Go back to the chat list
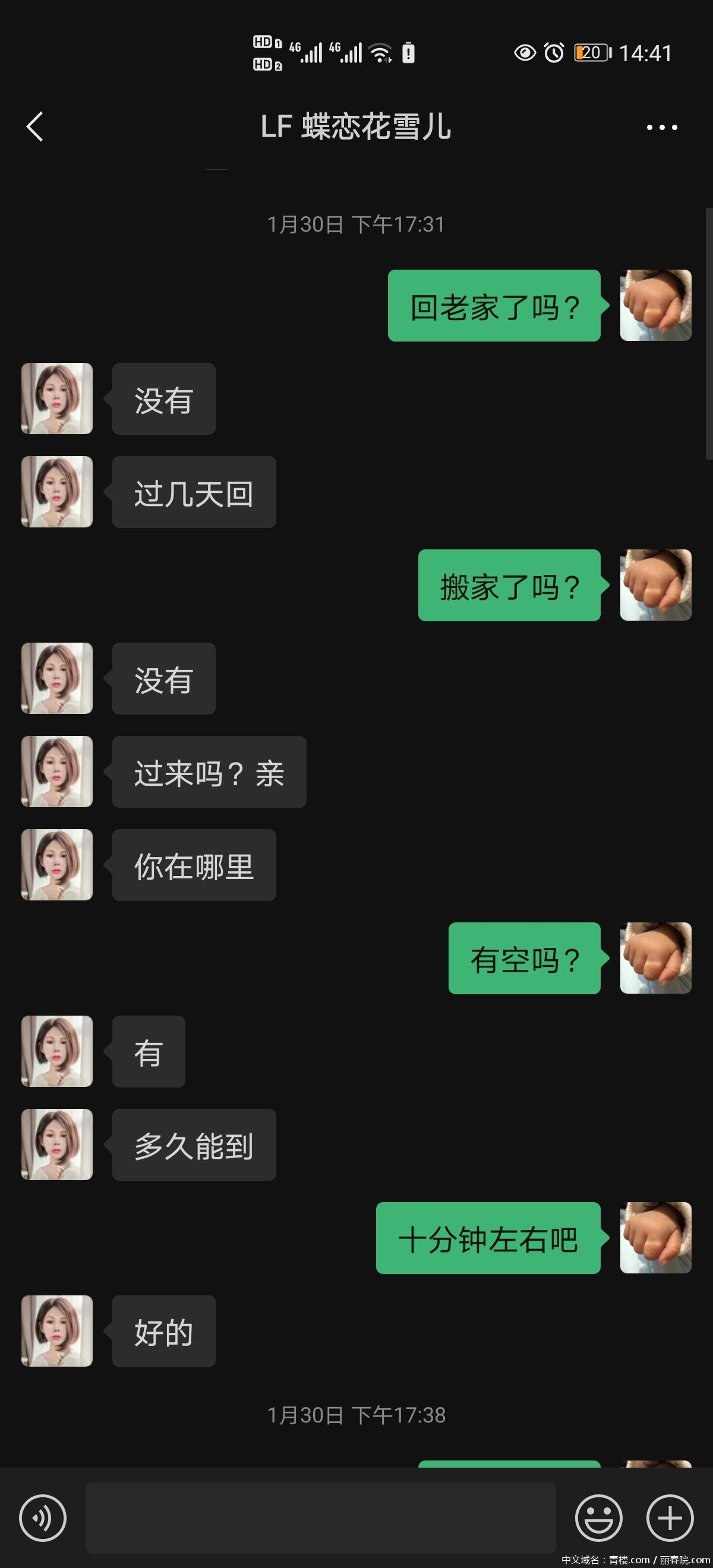The width and height of the screenshot is (713, 1568). [x=35, y=127]
